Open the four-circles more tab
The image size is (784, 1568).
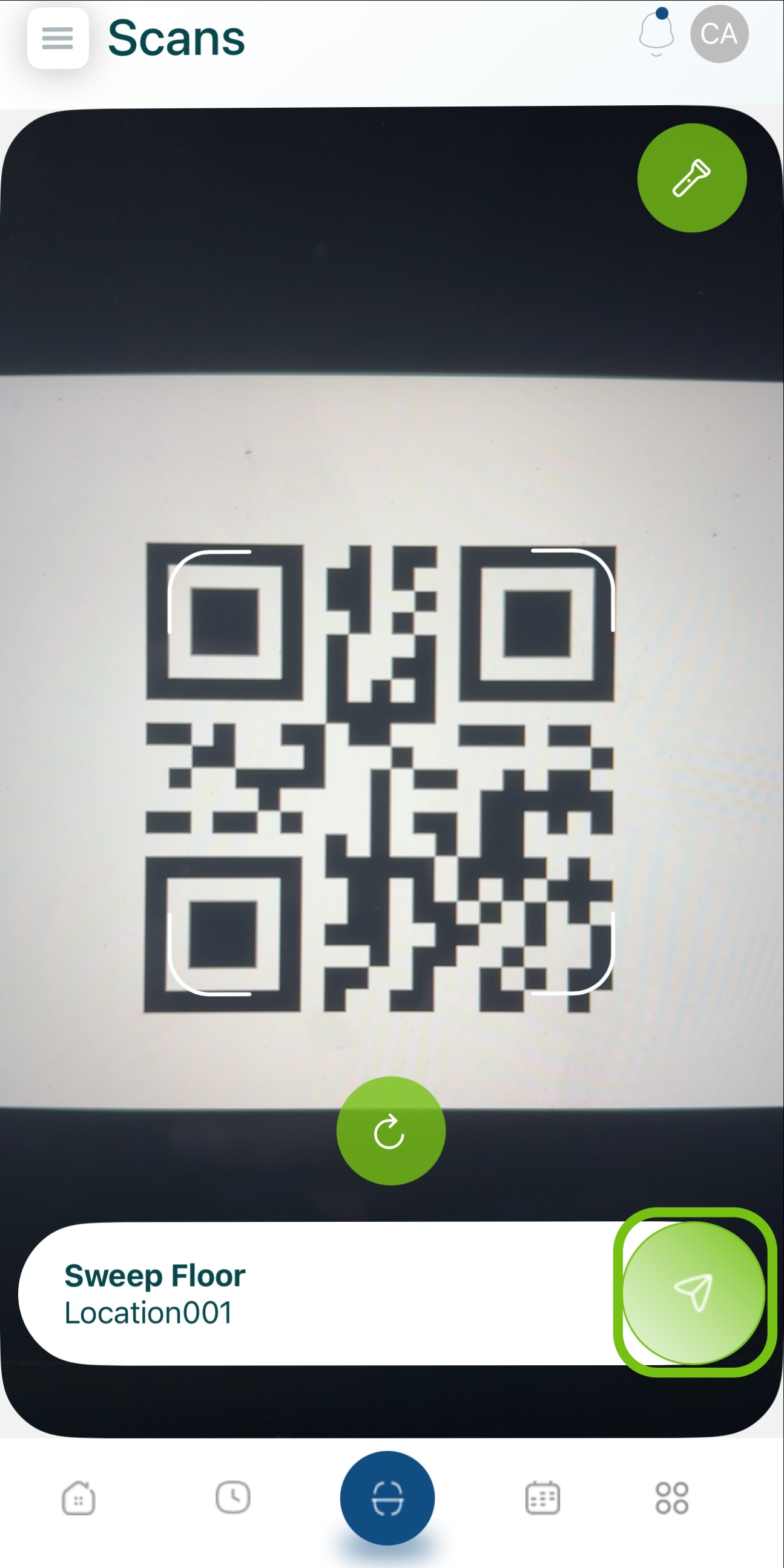(x=672, y=1498)
